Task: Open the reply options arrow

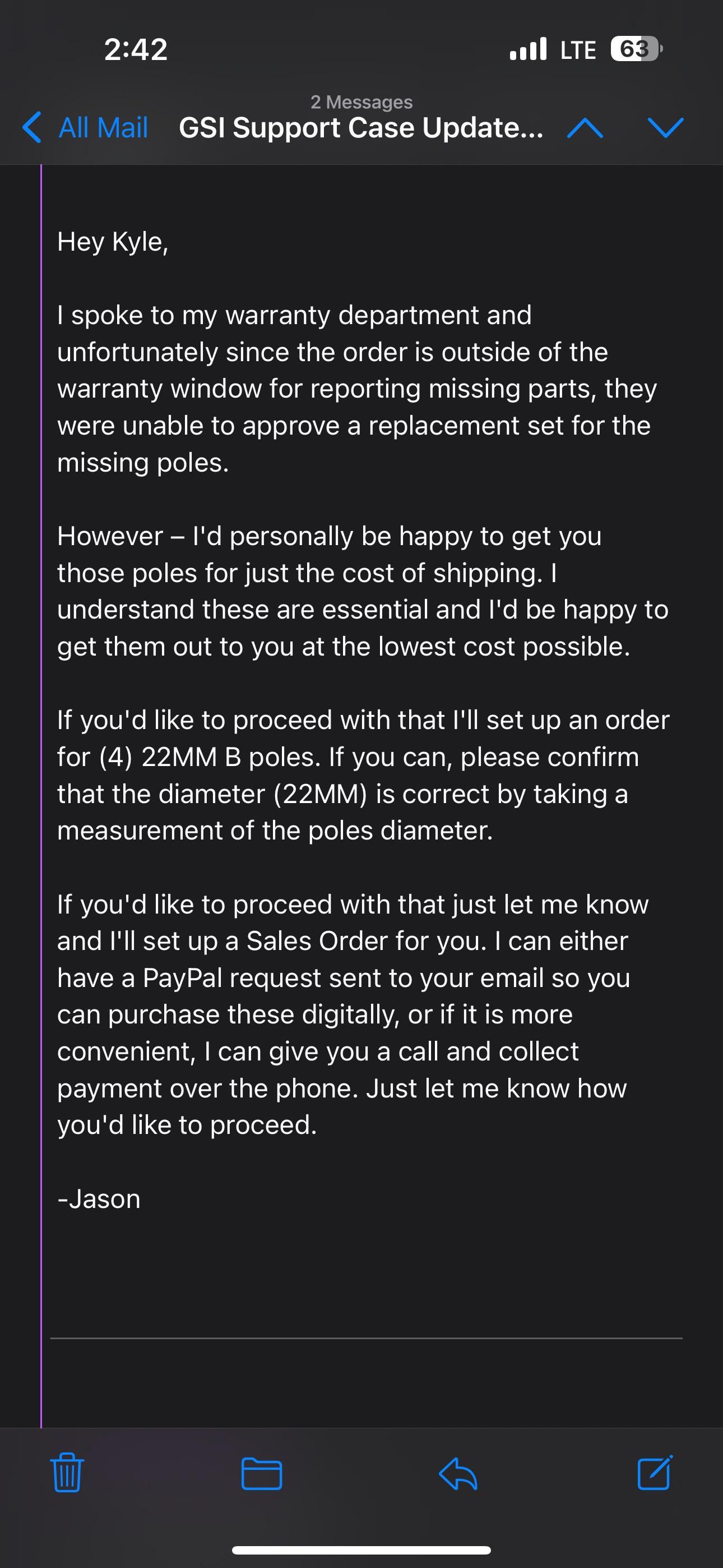Action: coord(458,1474)
